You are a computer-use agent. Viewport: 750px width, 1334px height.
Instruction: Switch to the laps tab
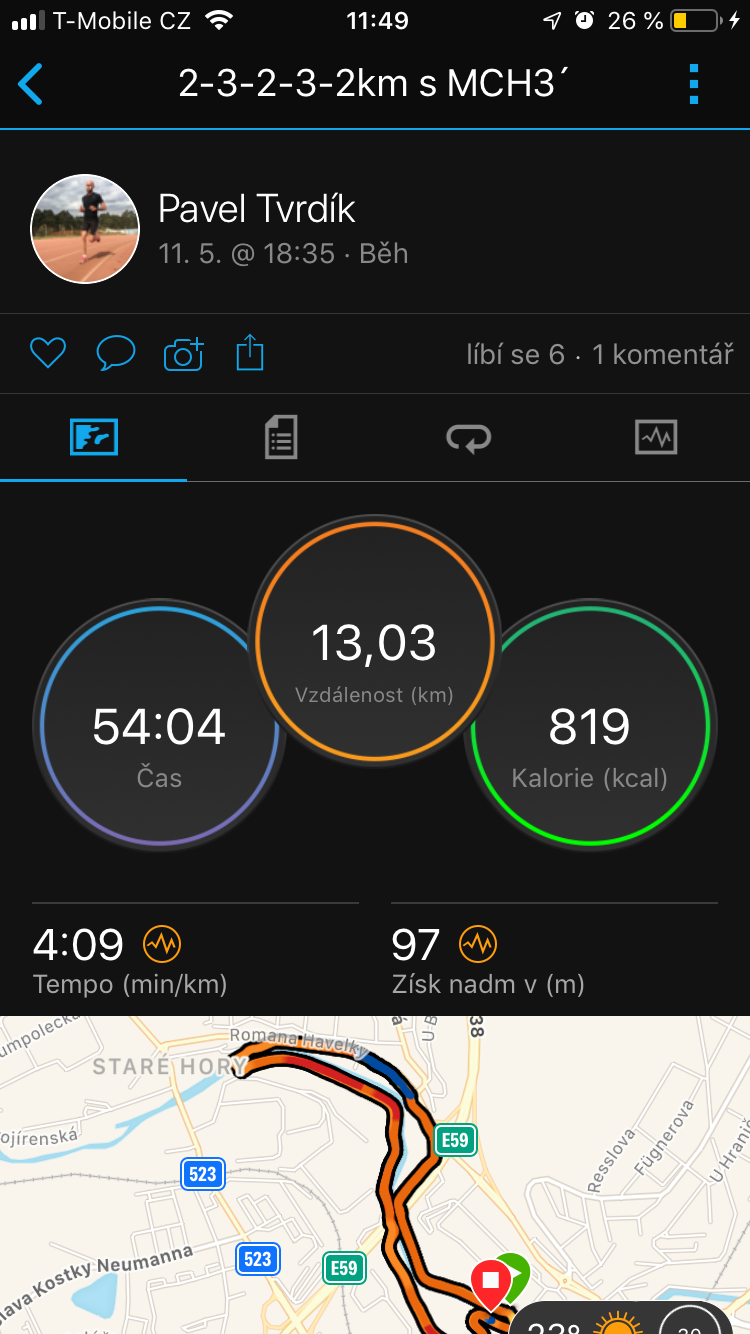pyautogui.click(x=468, y=437)
